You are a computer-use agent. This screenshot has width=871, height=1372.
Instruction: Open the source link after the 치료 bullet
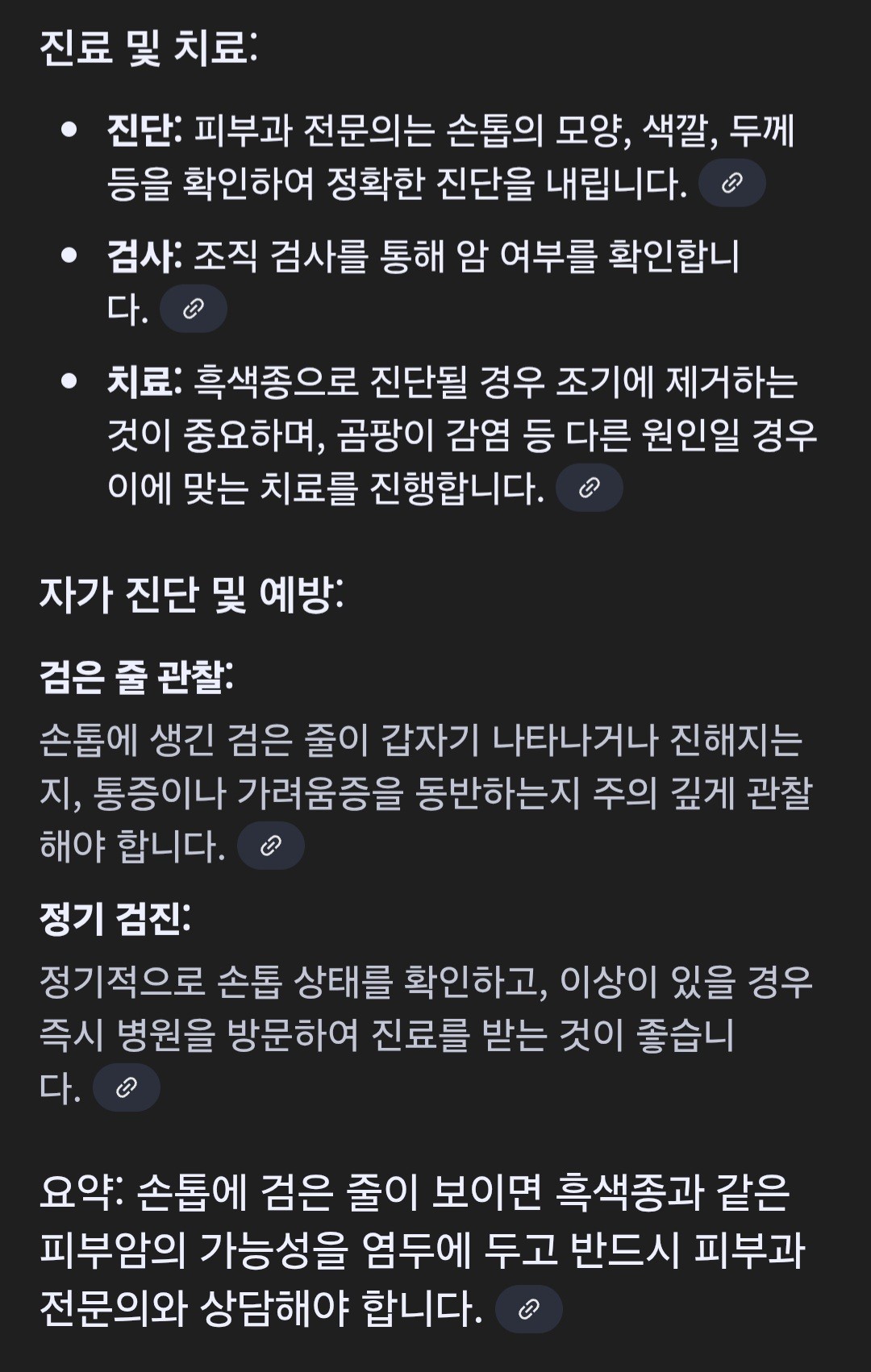point(590,488)
